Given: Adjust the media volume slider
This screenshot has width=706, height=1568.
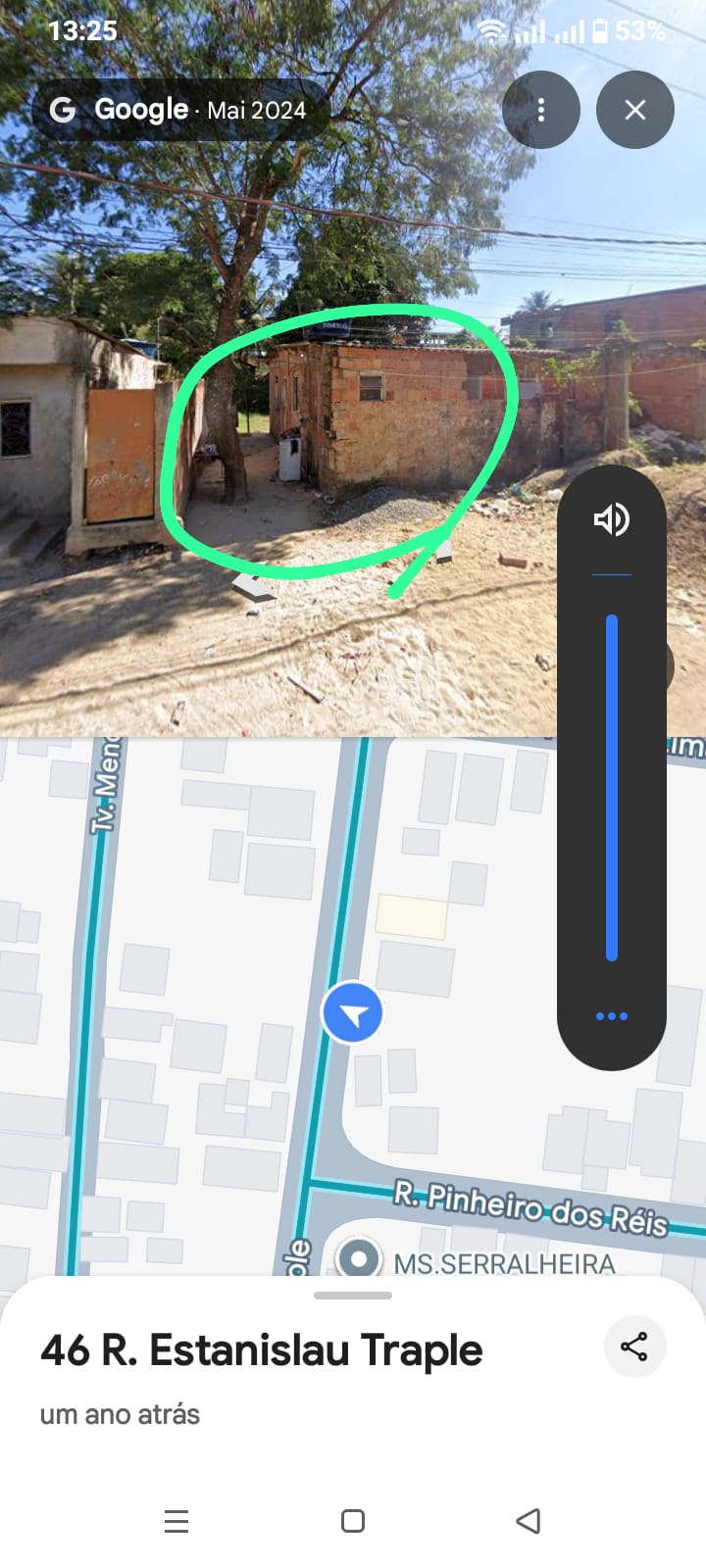Looking at the screenshot, I should (611, 786).
